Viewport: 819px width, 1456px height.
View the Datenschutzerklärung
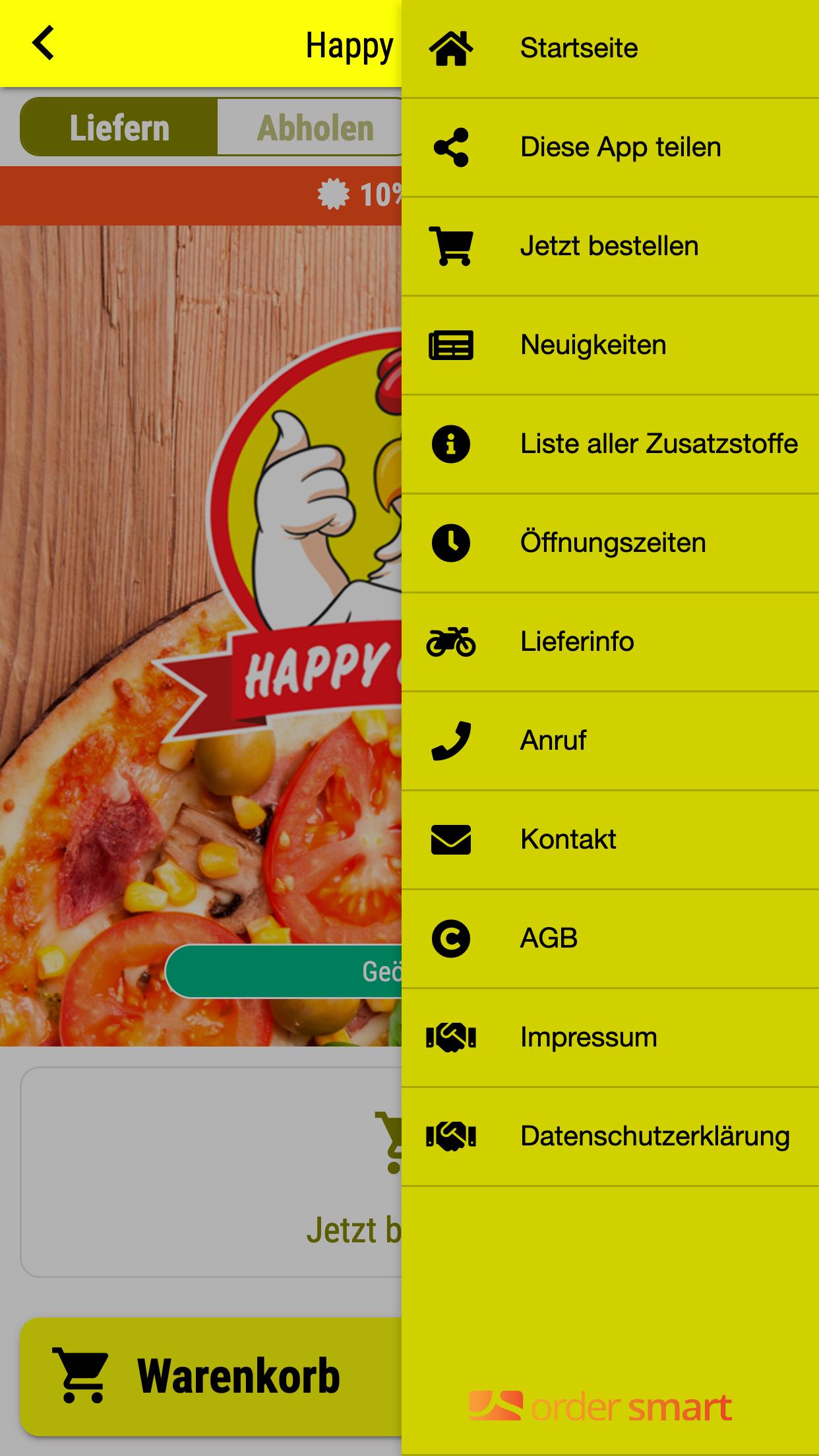[609, 1136]
